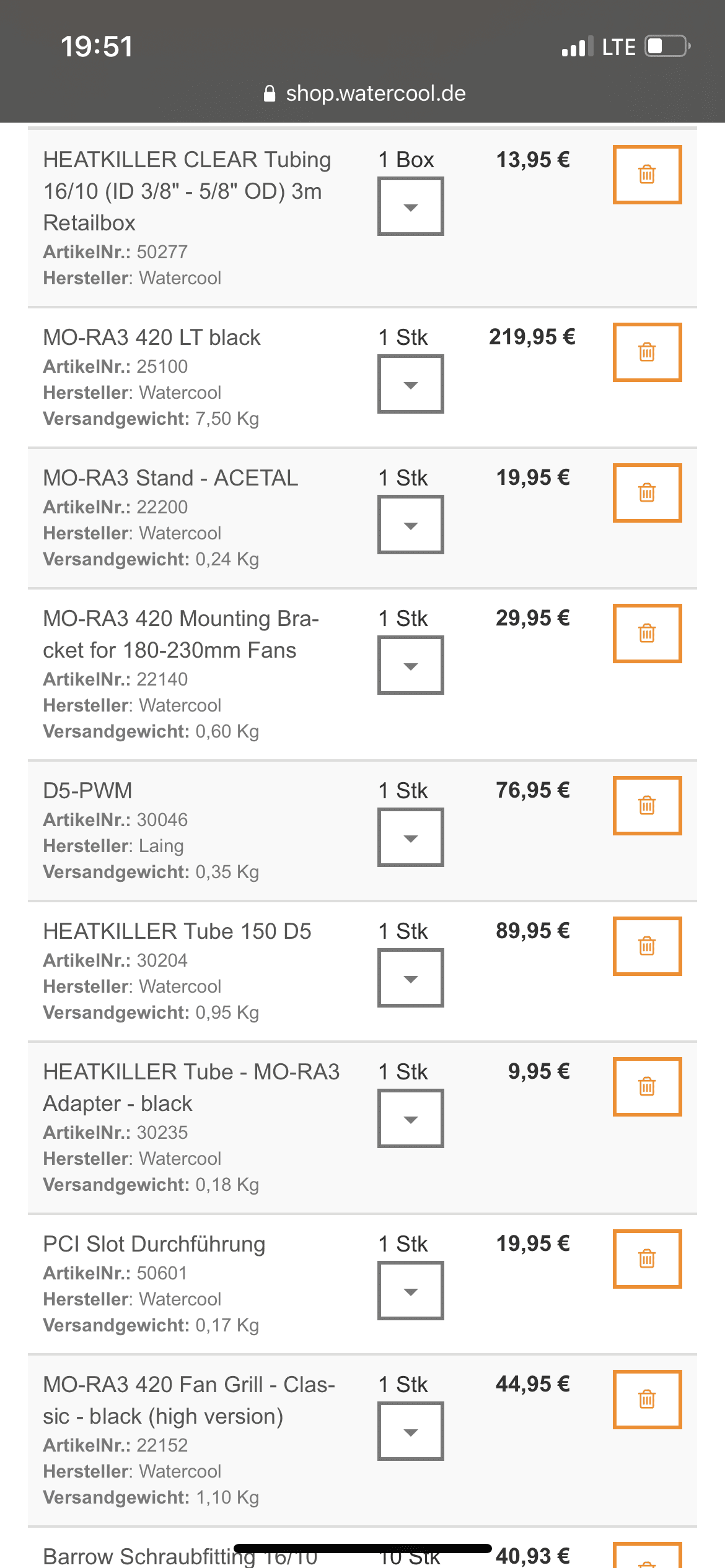This screenshot has width=725, height=1568.
Task: Remove HEATKILLER CLEAR Tubing from the cart
Action: coord(647,175)
